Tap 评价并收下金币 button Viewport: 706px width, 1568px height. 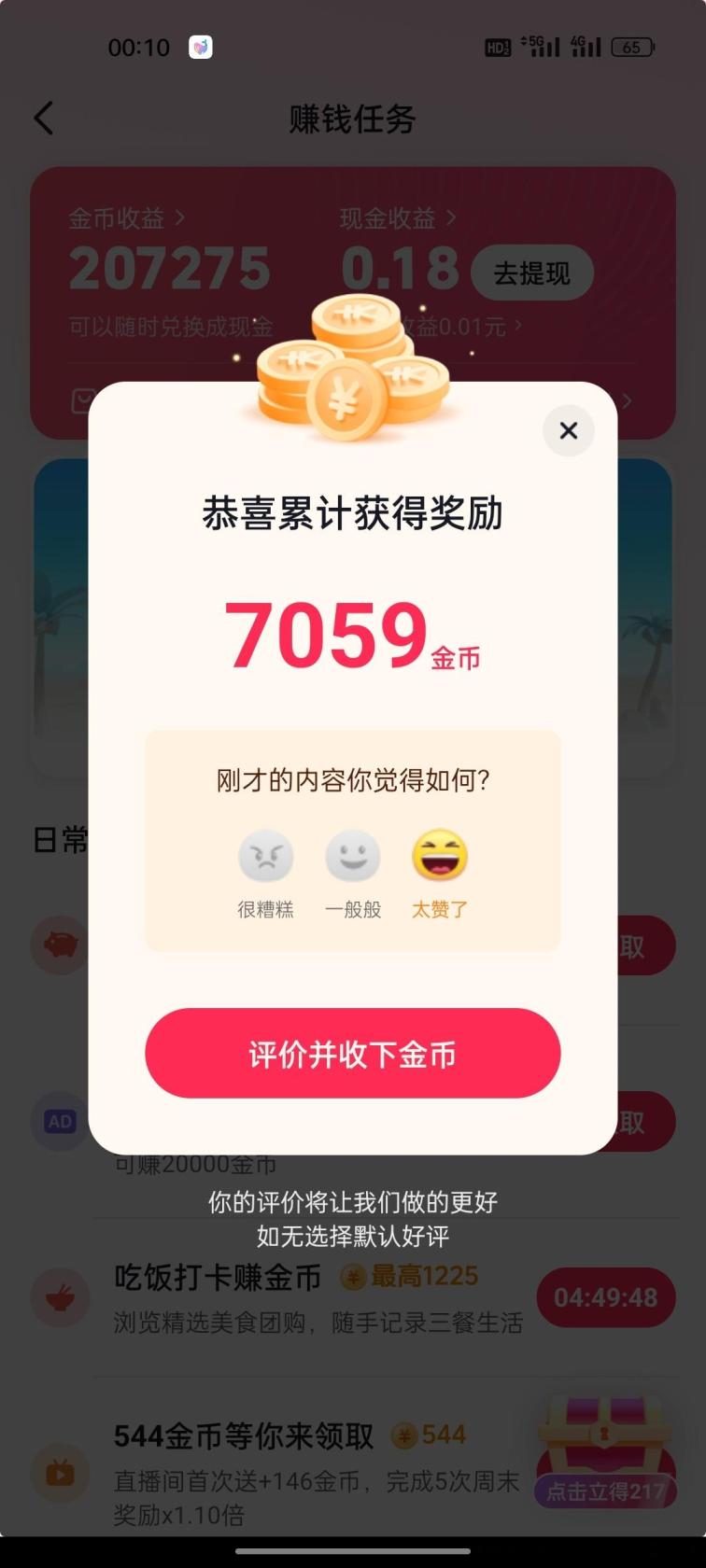click(x=353, y=1053)
